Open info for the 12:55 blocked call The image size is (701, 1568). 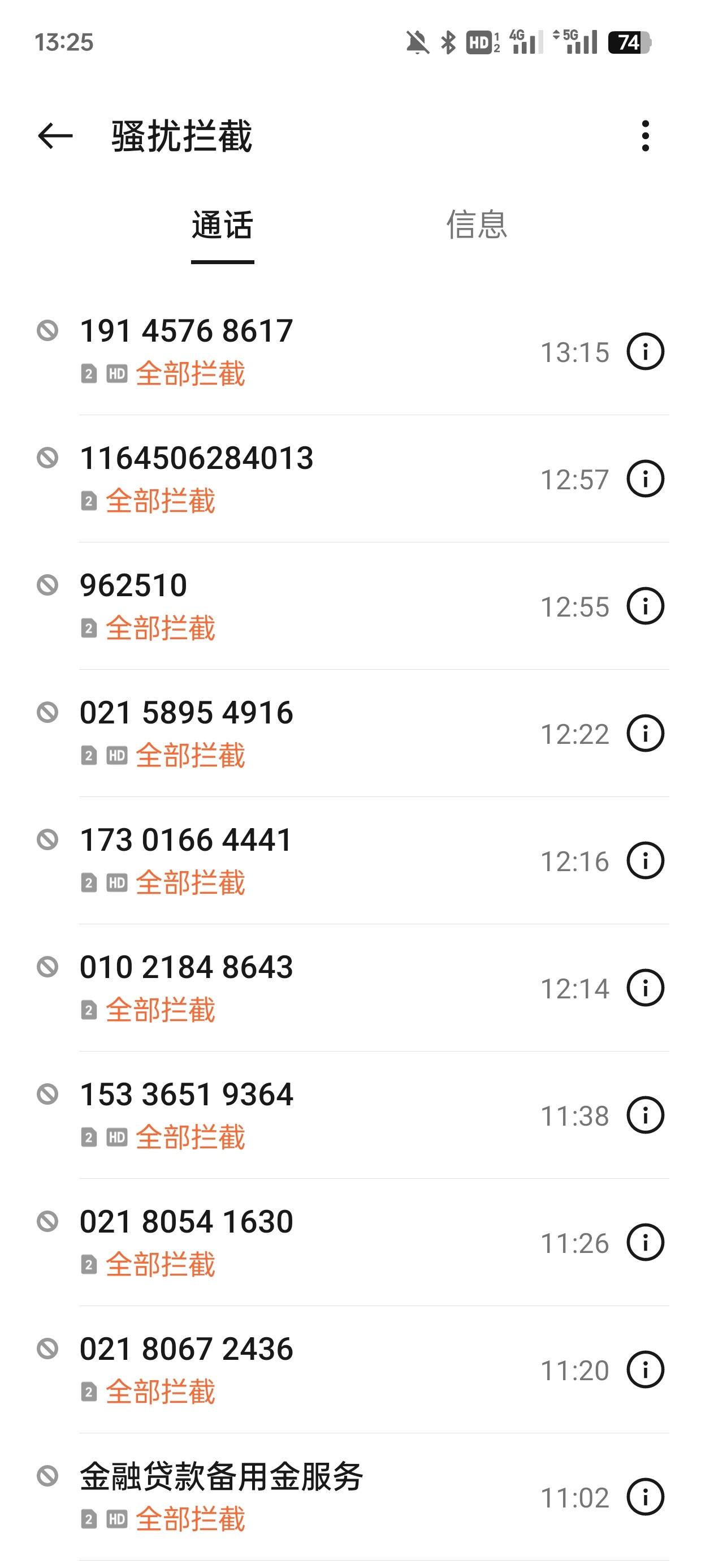pyautogui.click(x=645, y=606)
